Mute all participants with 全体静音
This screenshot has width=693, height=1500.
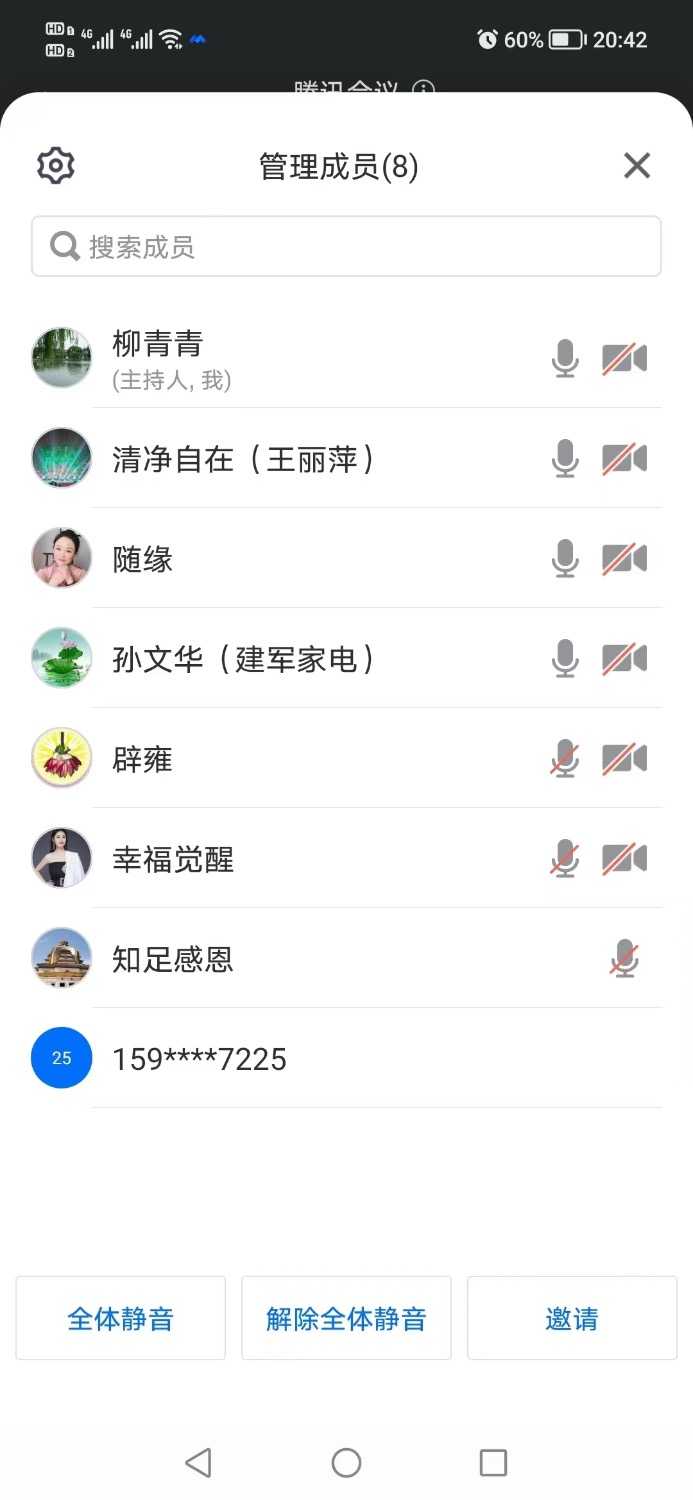(120, 1318)
